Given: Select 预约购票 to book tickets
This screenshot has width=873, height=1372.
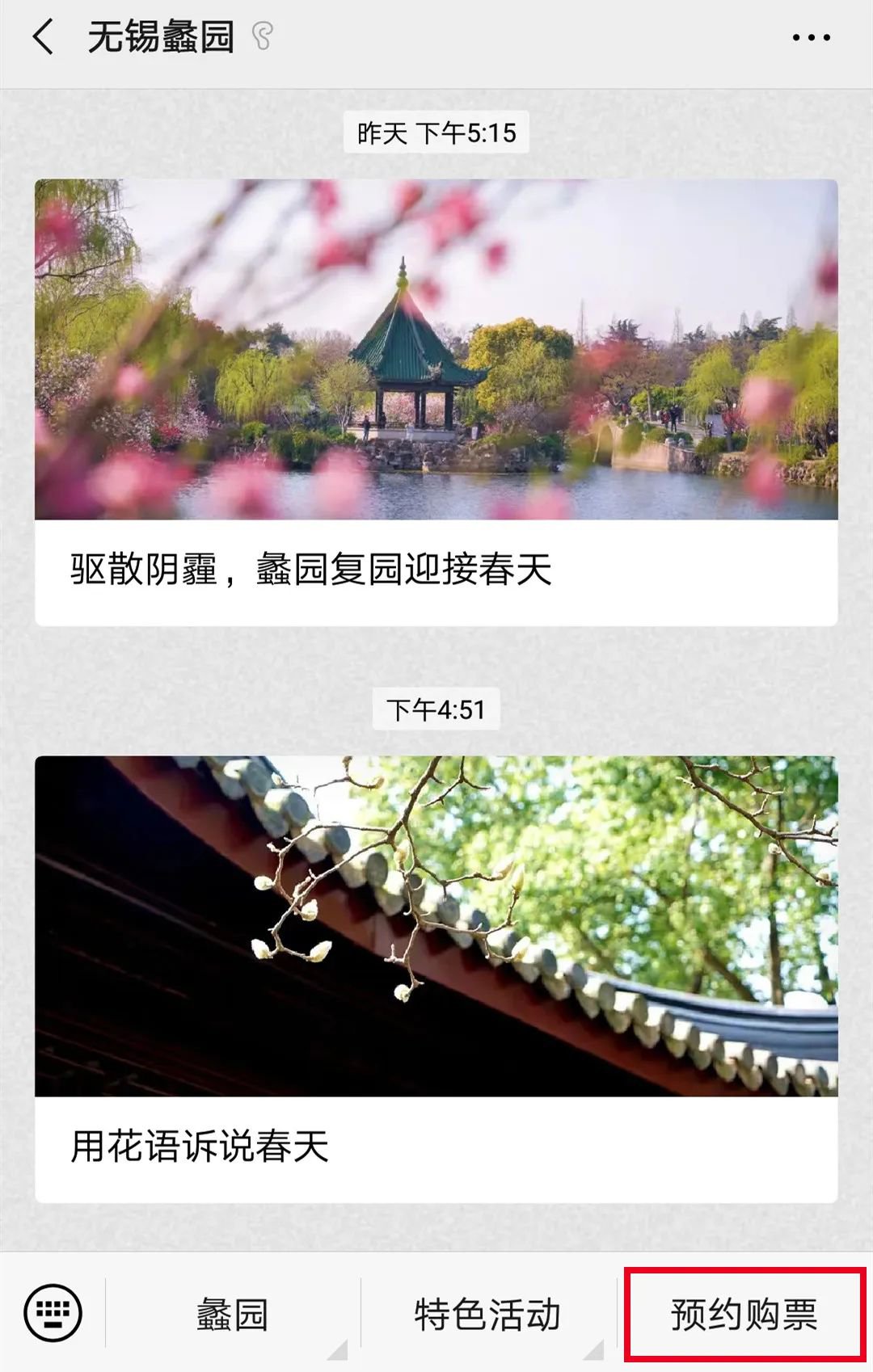Looking at the screenshot, I should click(744, 1315).
